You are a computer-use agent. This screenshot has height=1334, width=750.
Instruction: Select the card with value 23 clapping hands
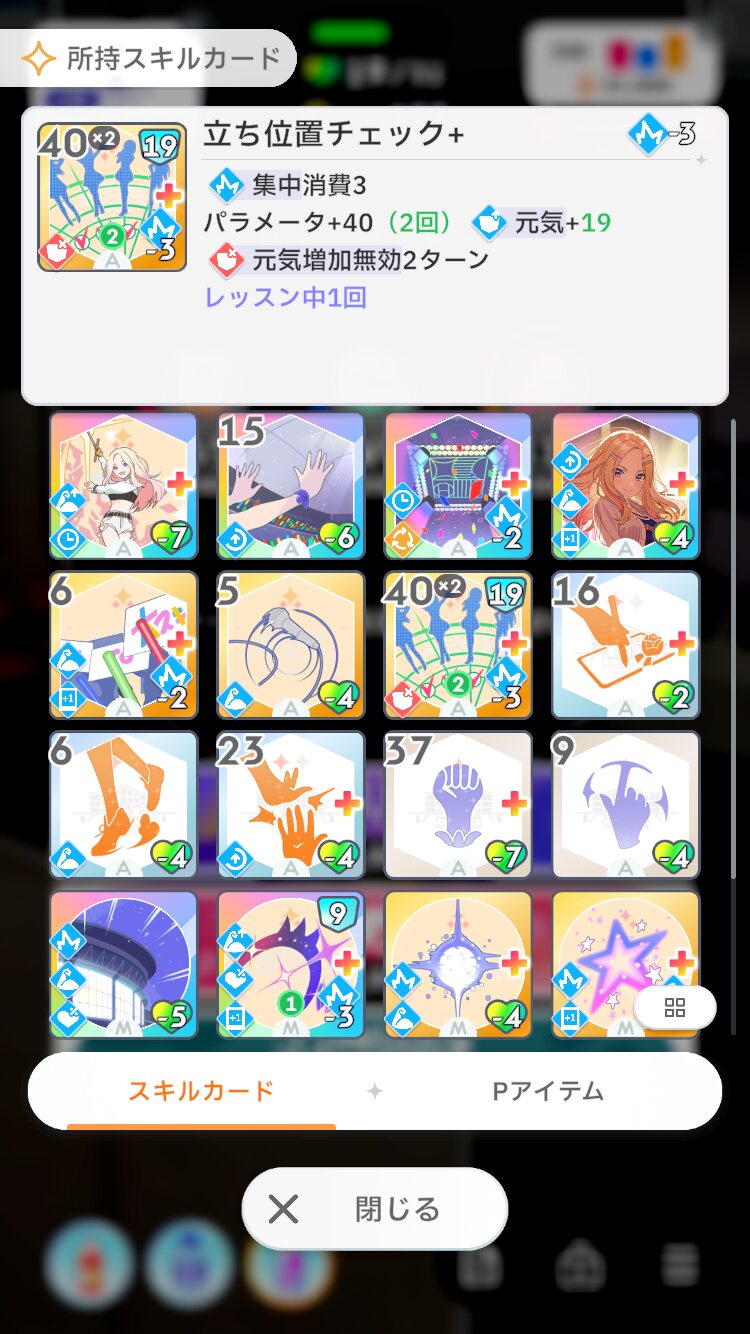click(x=291, y=805)
